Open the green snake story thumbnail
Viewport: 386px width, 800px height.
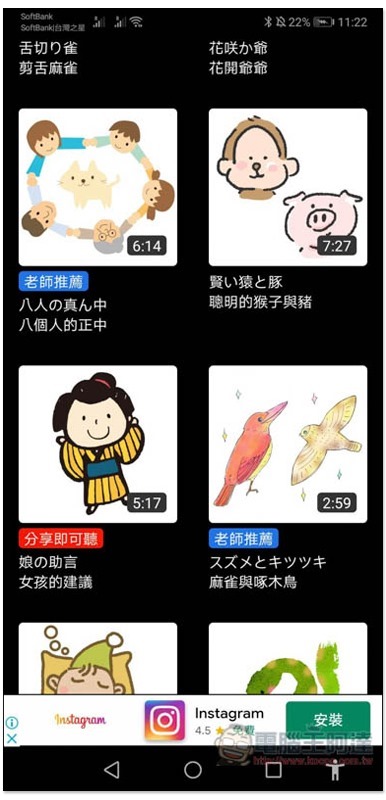[288, 658]
